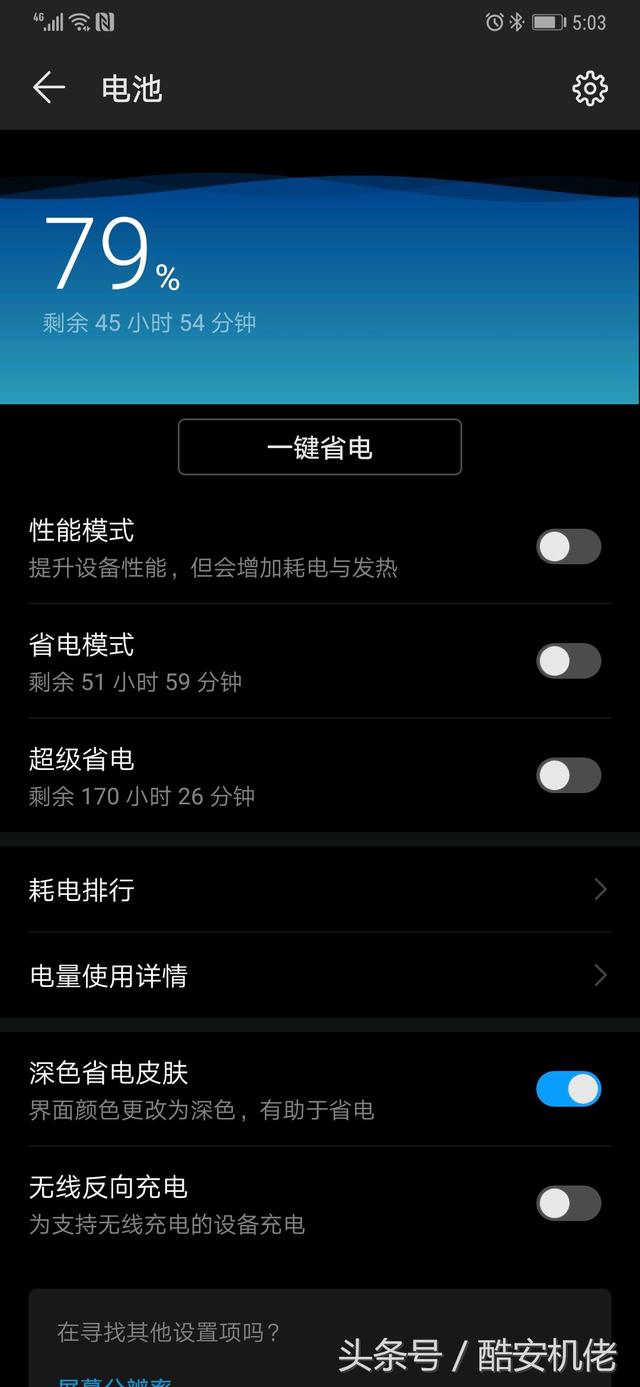640x1387 pixels.
Task: Tap the 一键省电 button
Action: [x=320, y=447]
